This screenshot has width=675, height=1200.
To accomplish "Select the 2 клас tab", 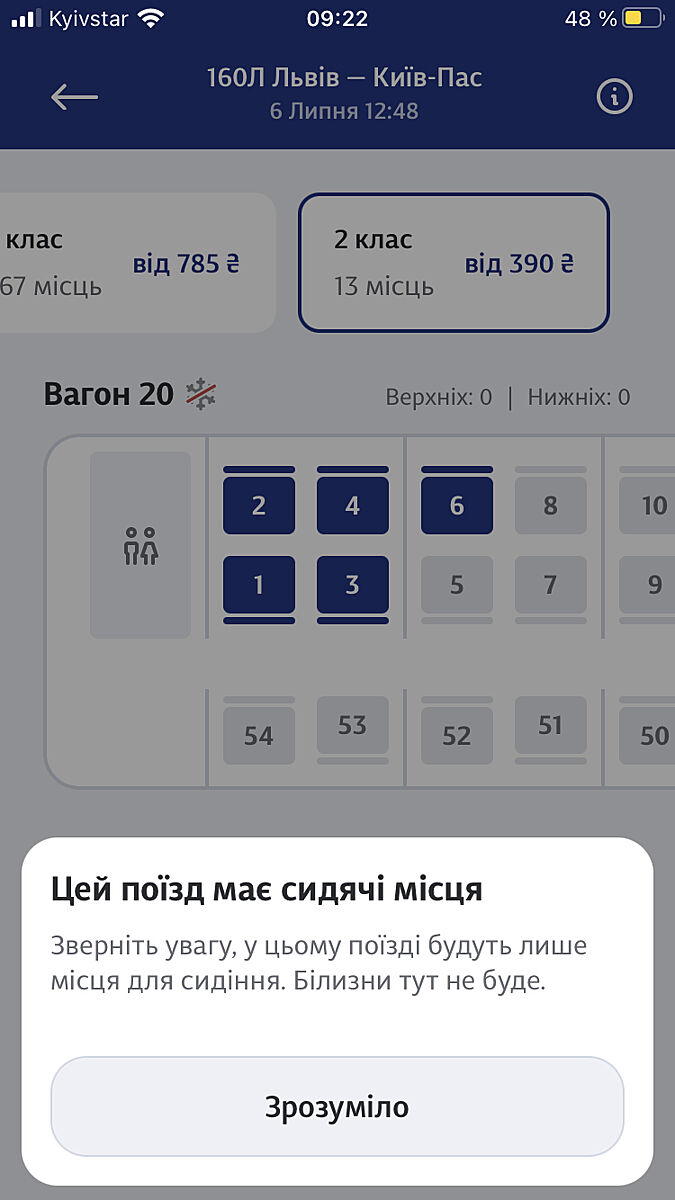I will click(x=453, y=263).
